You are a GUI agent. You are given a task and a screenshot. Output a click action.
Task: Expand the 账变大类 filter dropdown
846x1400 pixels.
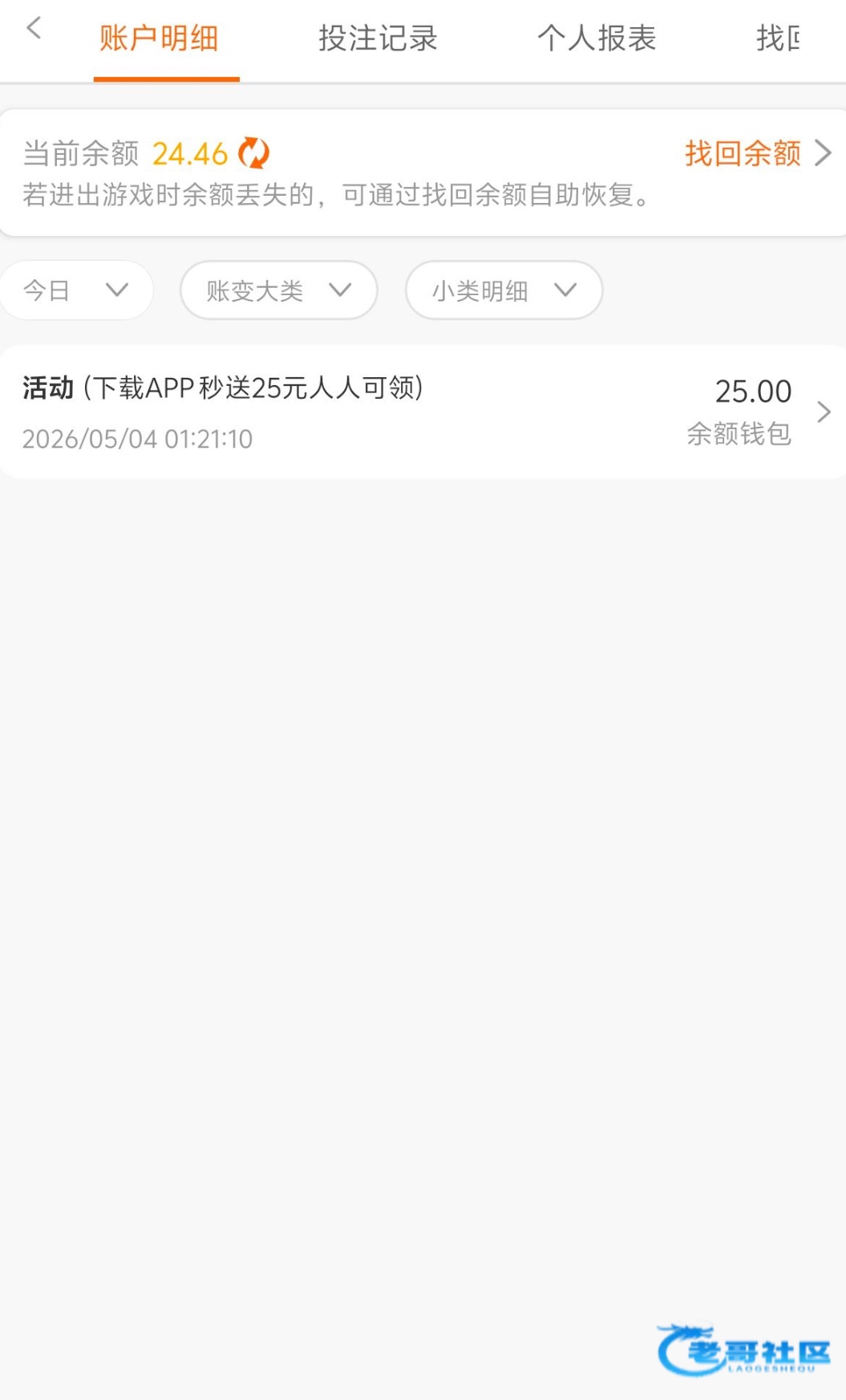pos(279,290)
